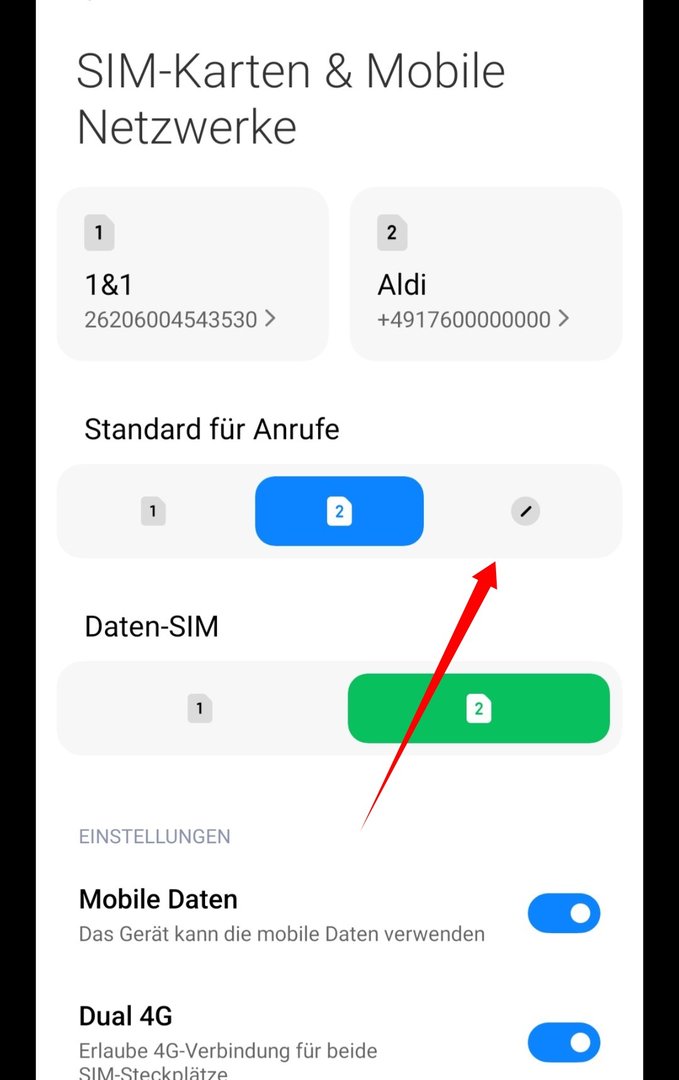Open the Aldi SIM card settings
The image size is (679, 1080).
(485, 274)
